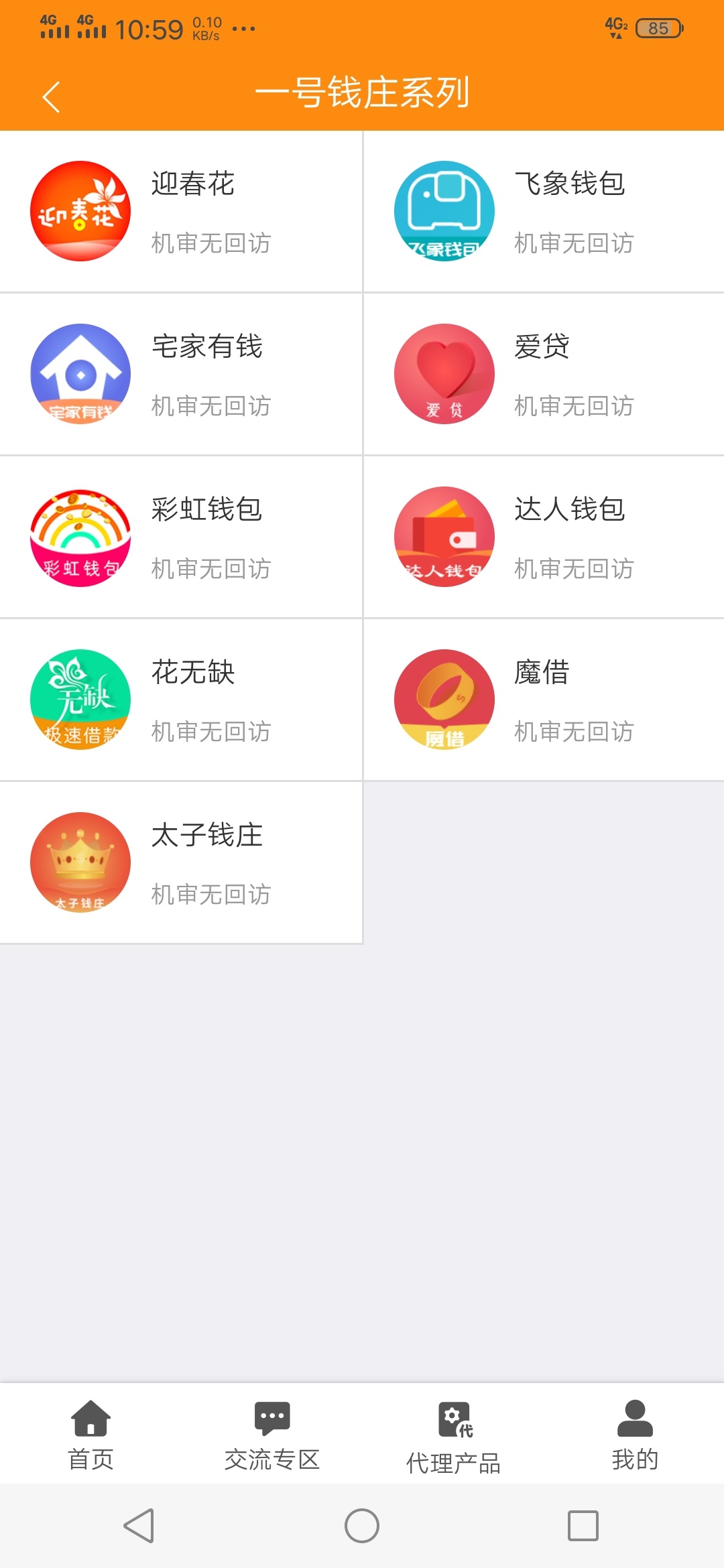Select the 宅家有钱 card

pyautogui.click(x=181, y=374)
